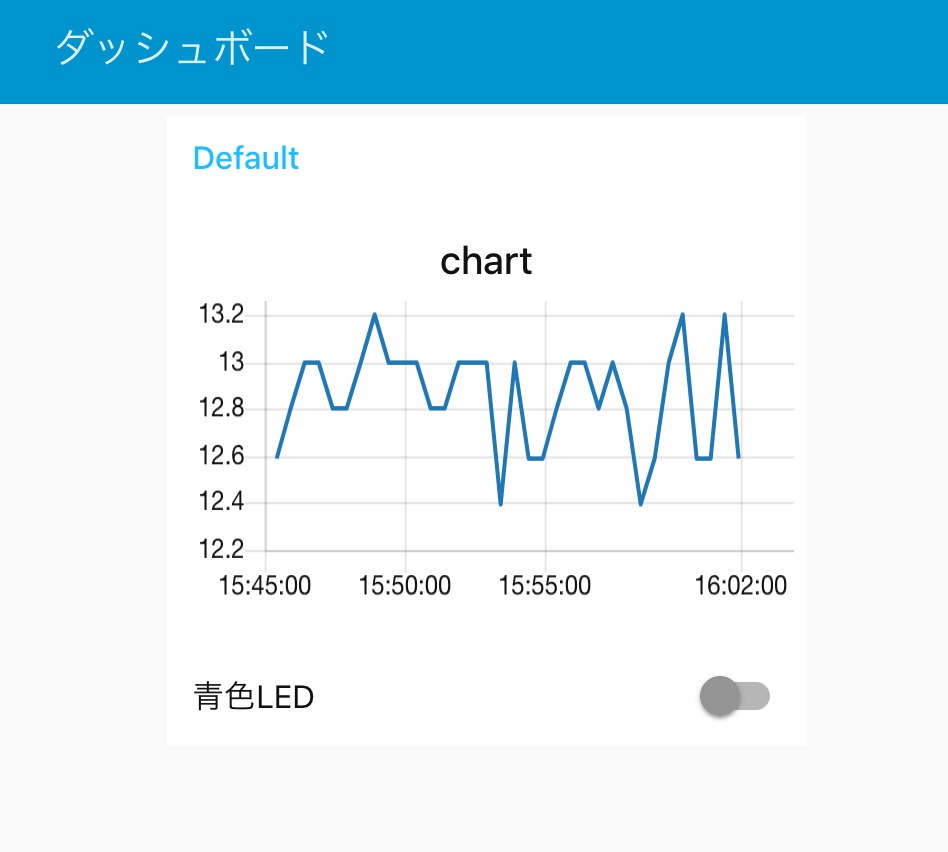The width and height of the screenshot is (948, 852).
Task: Toggle the 青色LED switch
Action: point(734,696)
